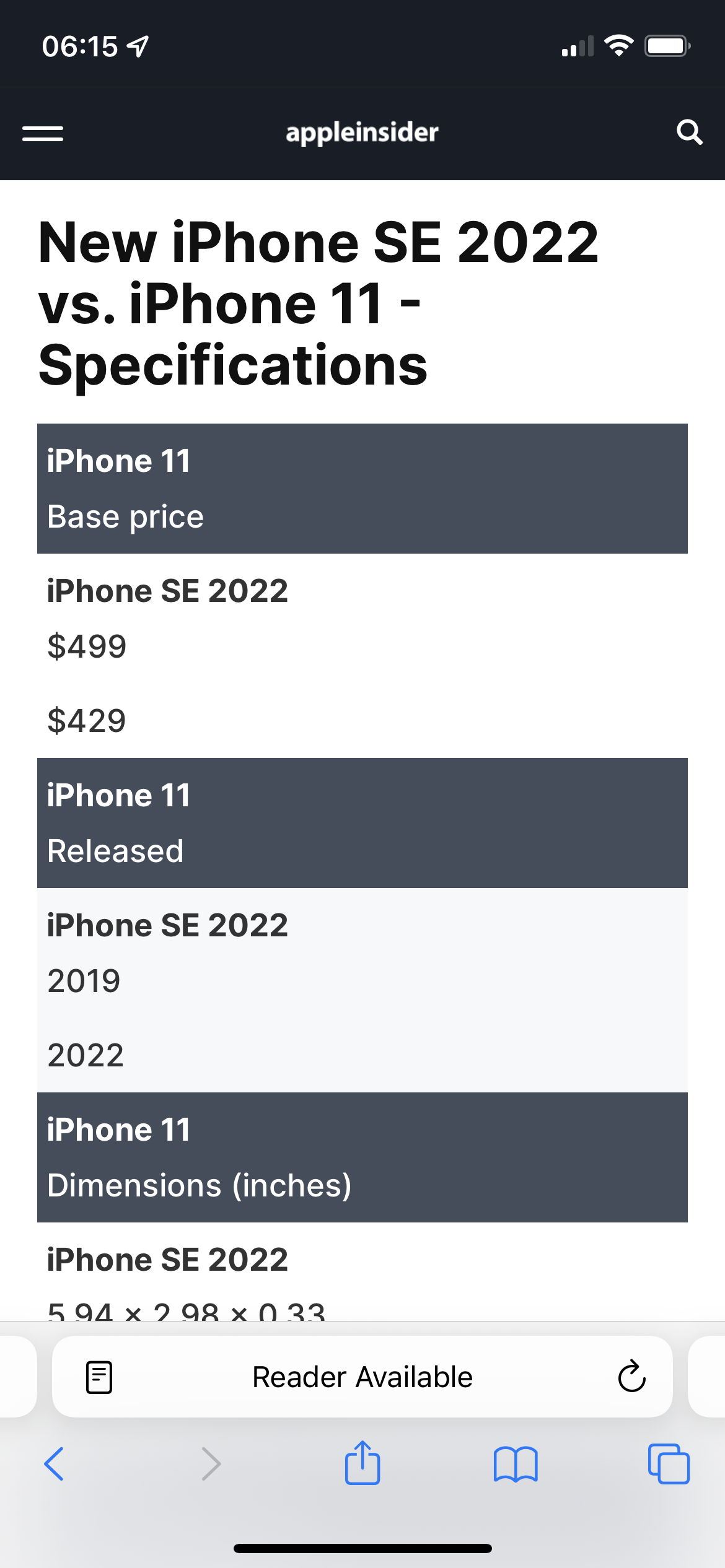Viewport: 725px width, 1568px height.
Task: Show all open tabs
Action: [669, 1464]
